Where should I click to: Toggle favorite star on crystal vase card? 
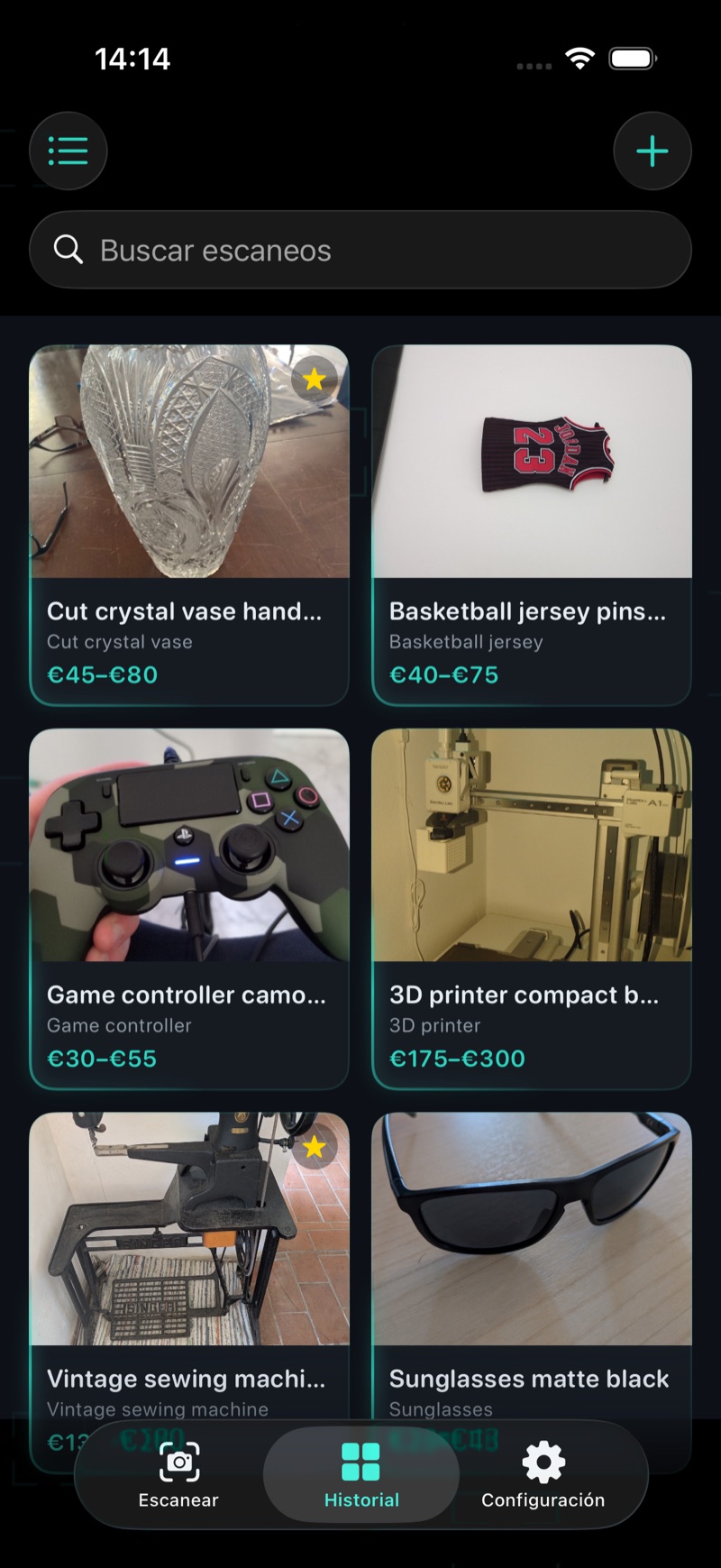point(314,380)
